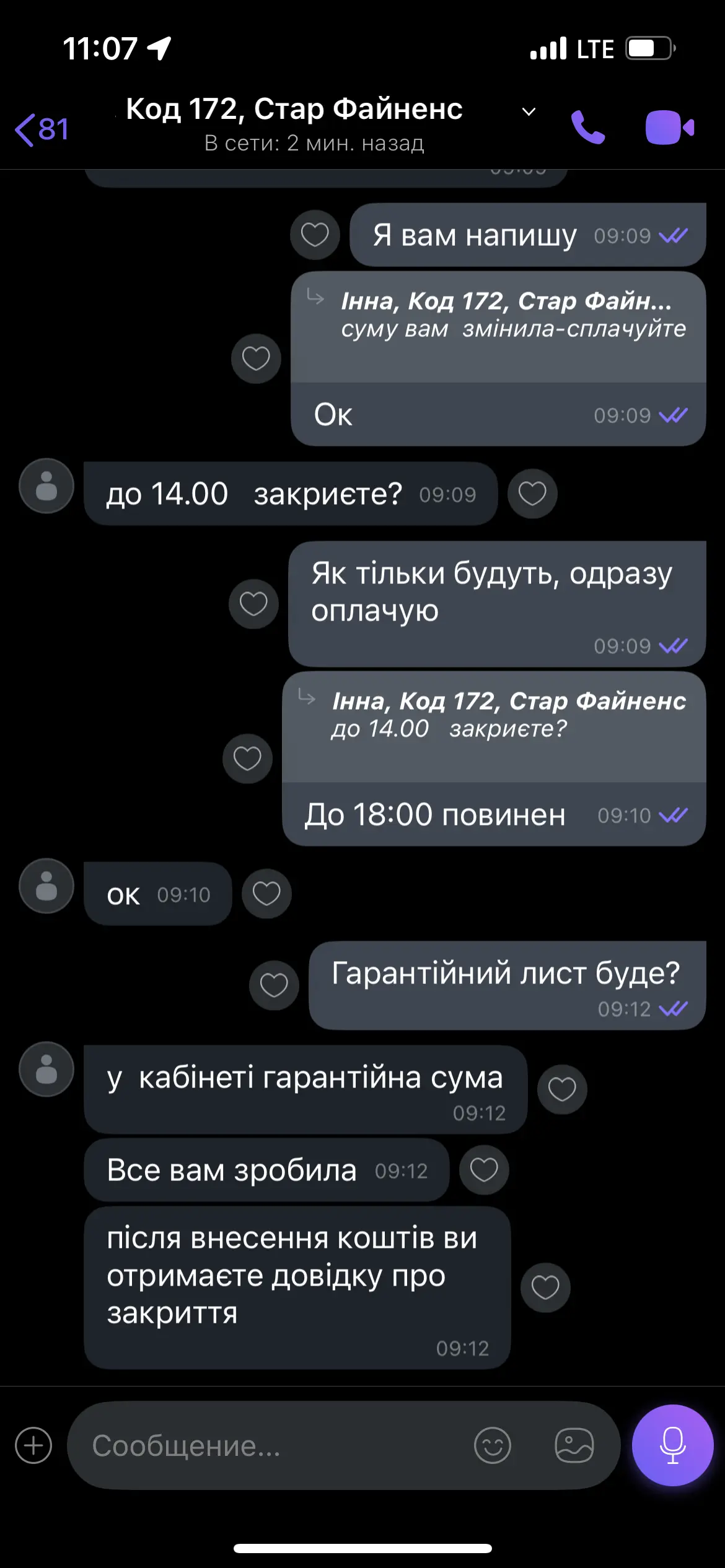Go back to the chat list
The width and height of the screenshot is (725, 1568).
point(41,129)
